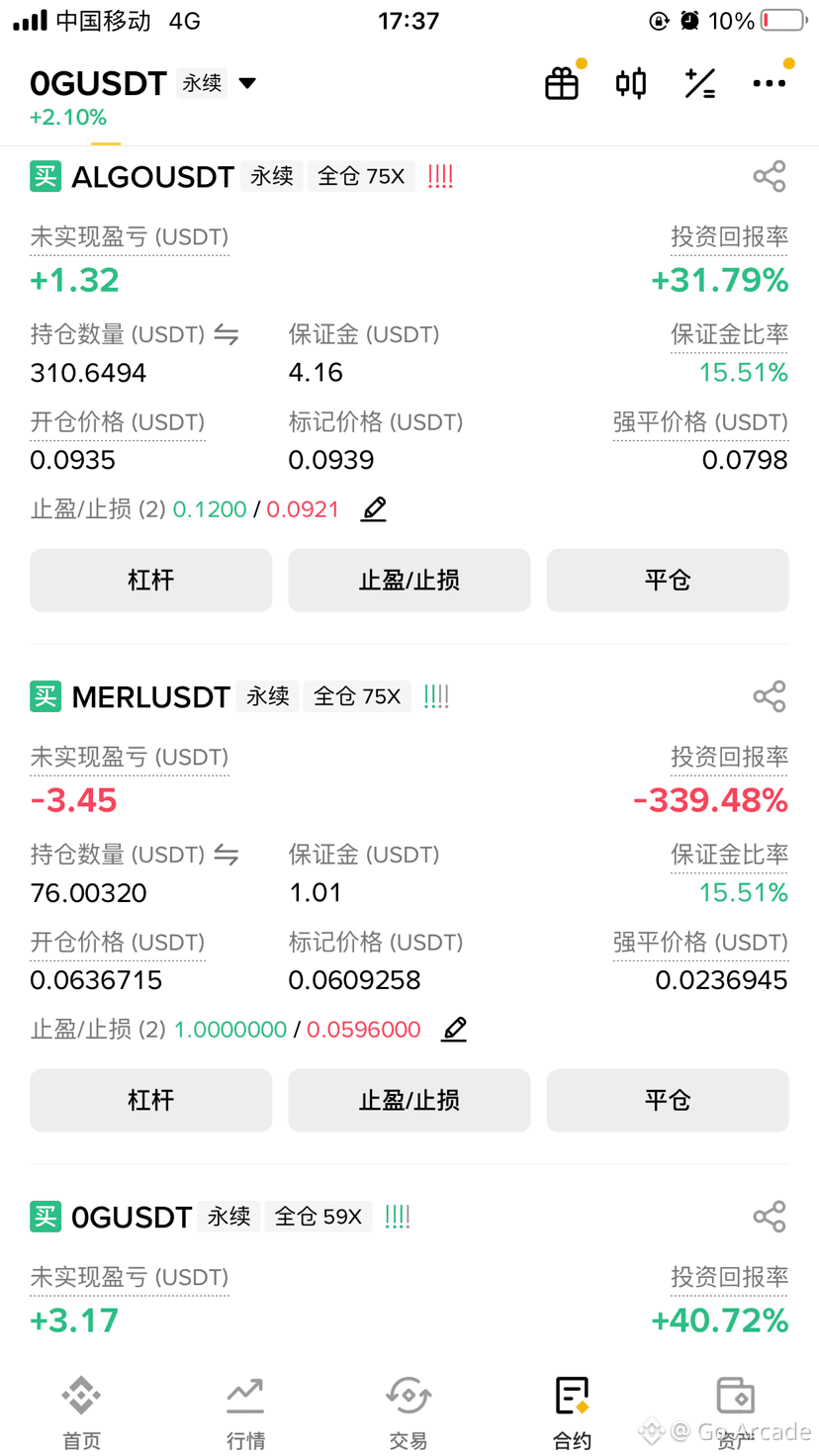This screenshot has height=1456, width=819.
Task: Tap 止盈/止损 button on ALGOUSDT position
Action: click(x=409, y=580)
